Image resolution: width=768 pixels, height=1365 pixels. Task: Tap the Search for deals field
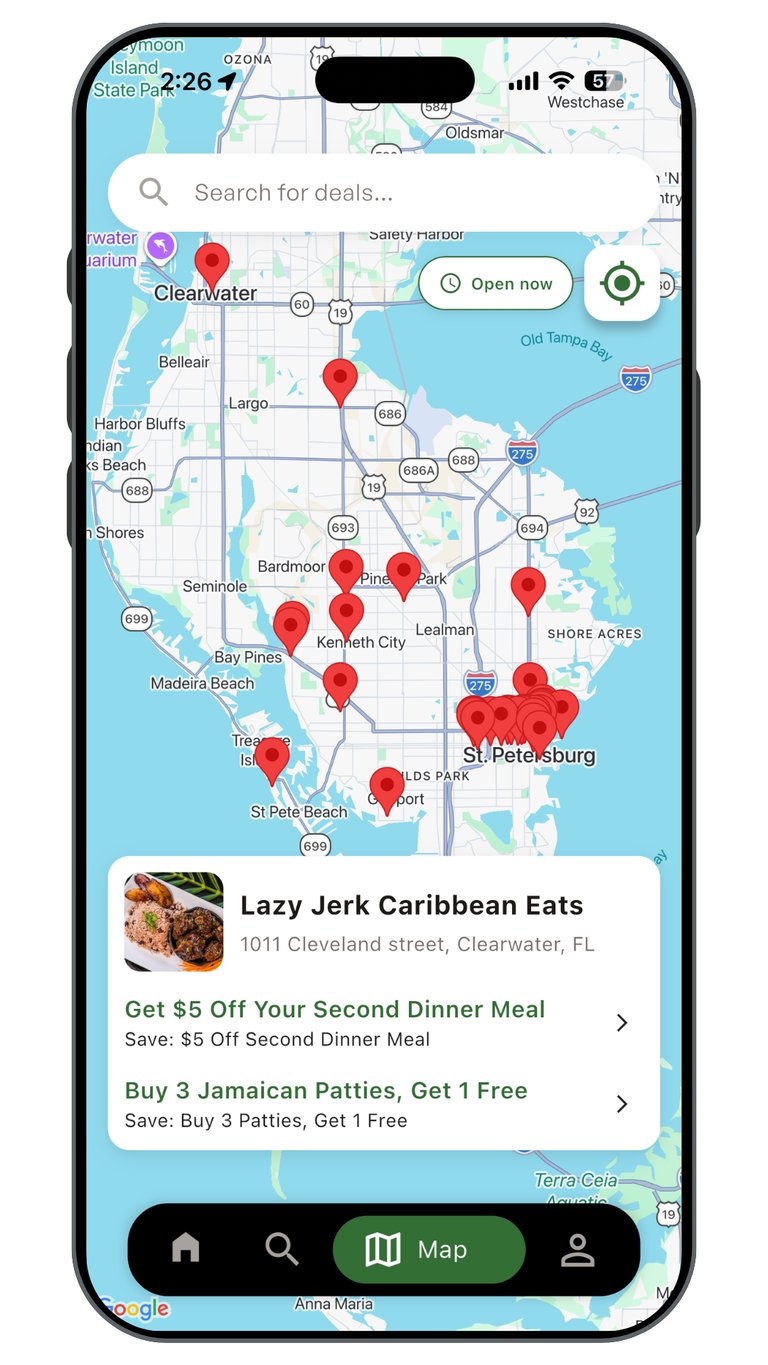pos(383,192)
